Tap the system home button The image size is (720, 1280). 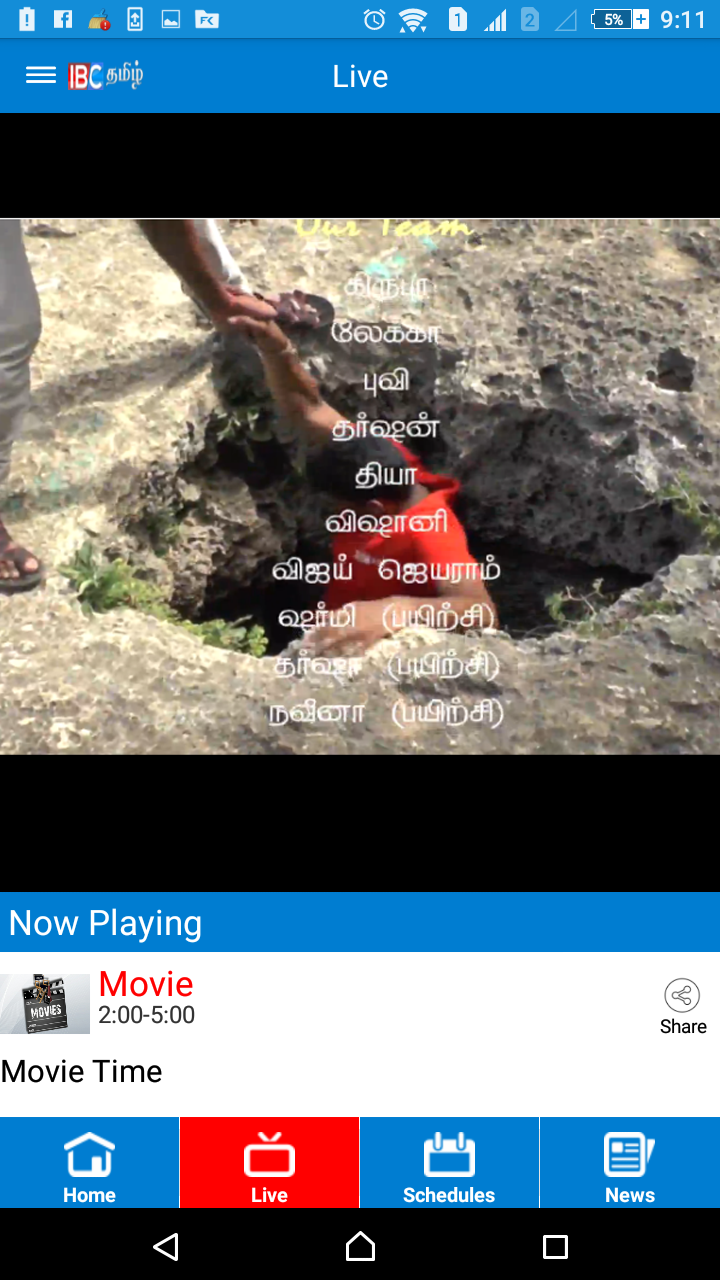click(360, 1246)
